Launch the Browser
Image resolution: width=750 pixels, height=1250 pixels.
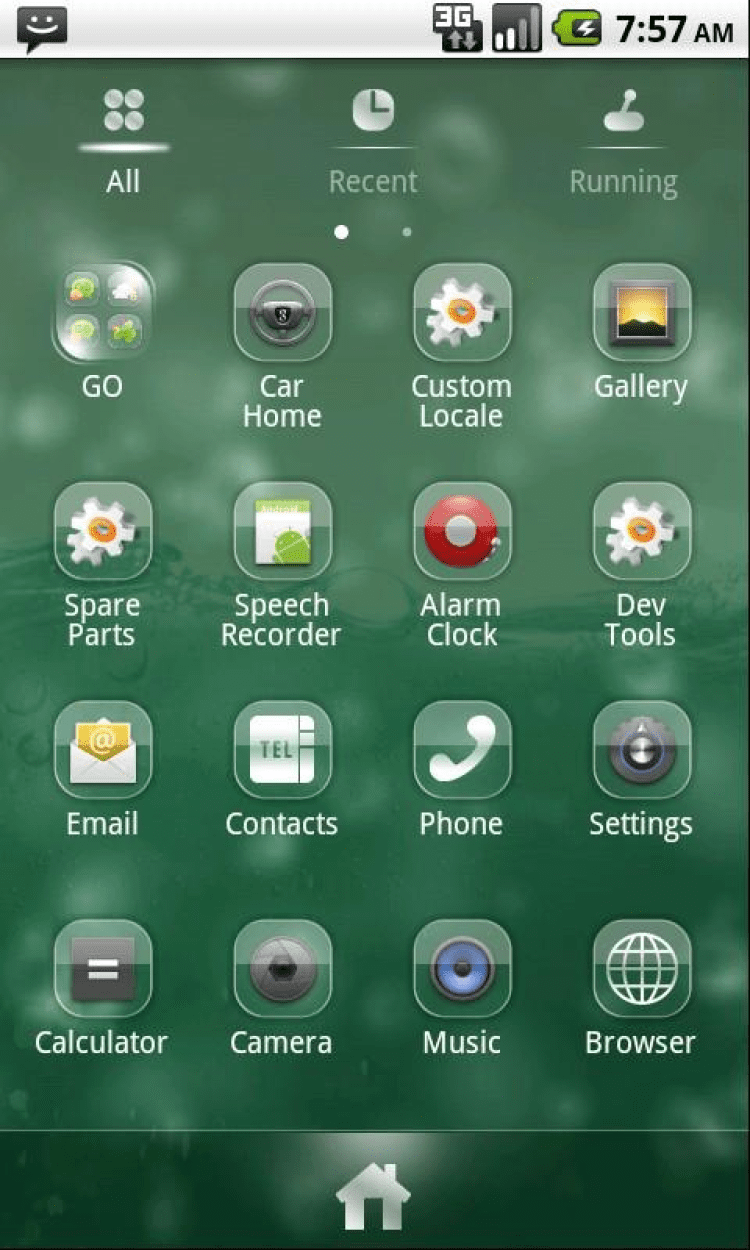641,969
